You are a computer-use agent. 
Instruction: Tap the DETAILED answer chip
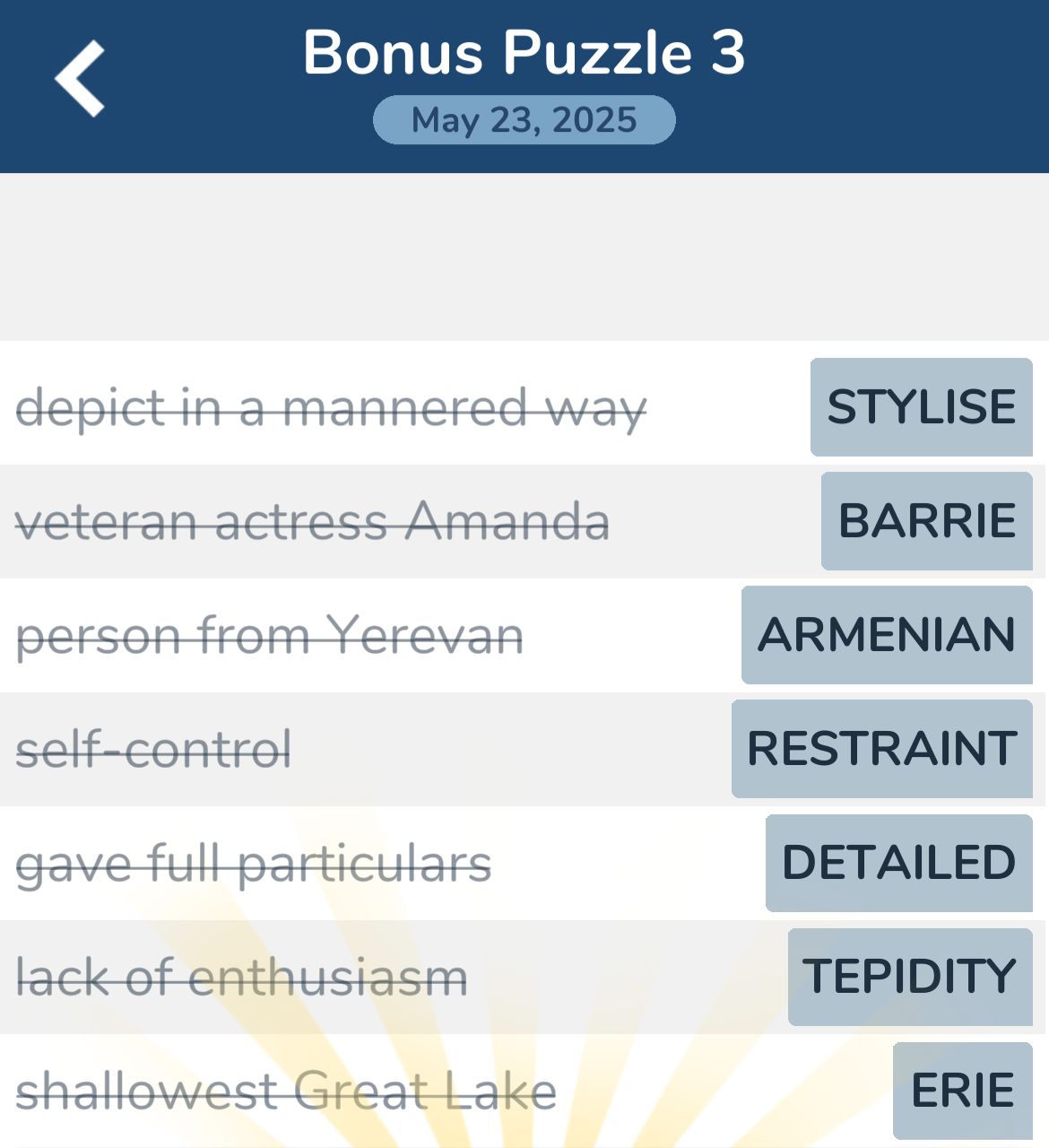(x=898, y=863)
